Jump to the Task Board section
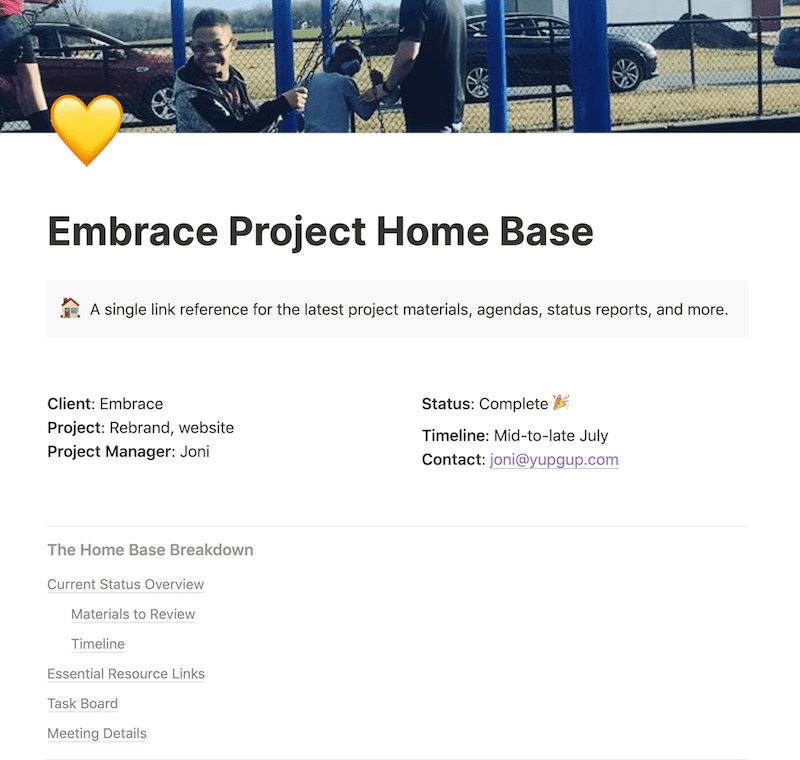 tap(82, 704)
